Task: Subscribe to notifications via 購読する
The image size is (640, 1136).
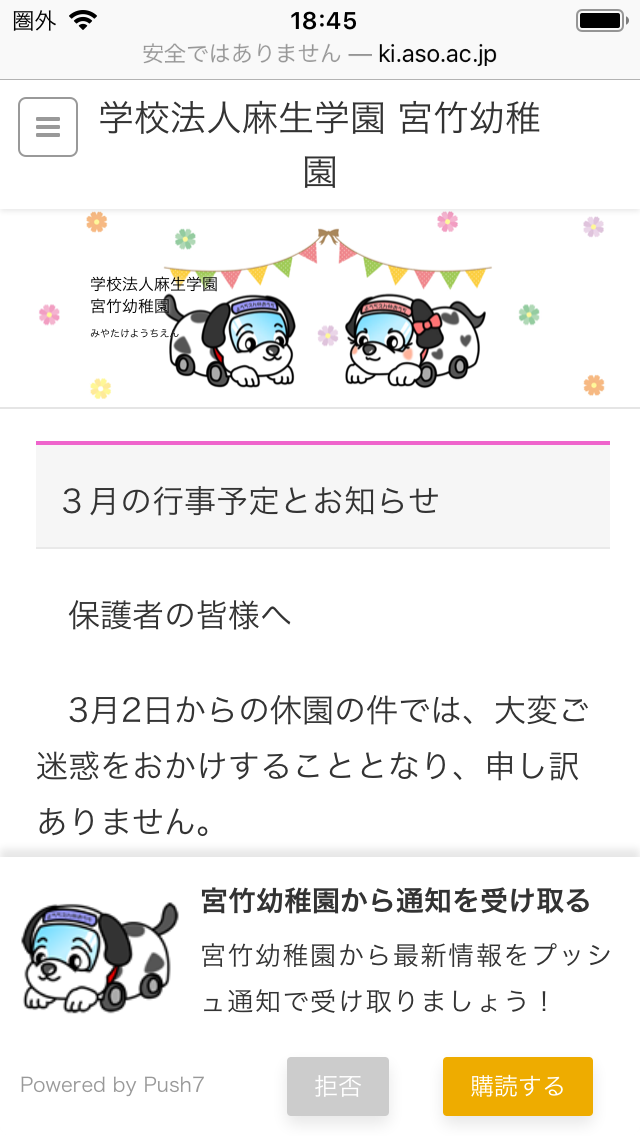Action: coord(518,1086)
